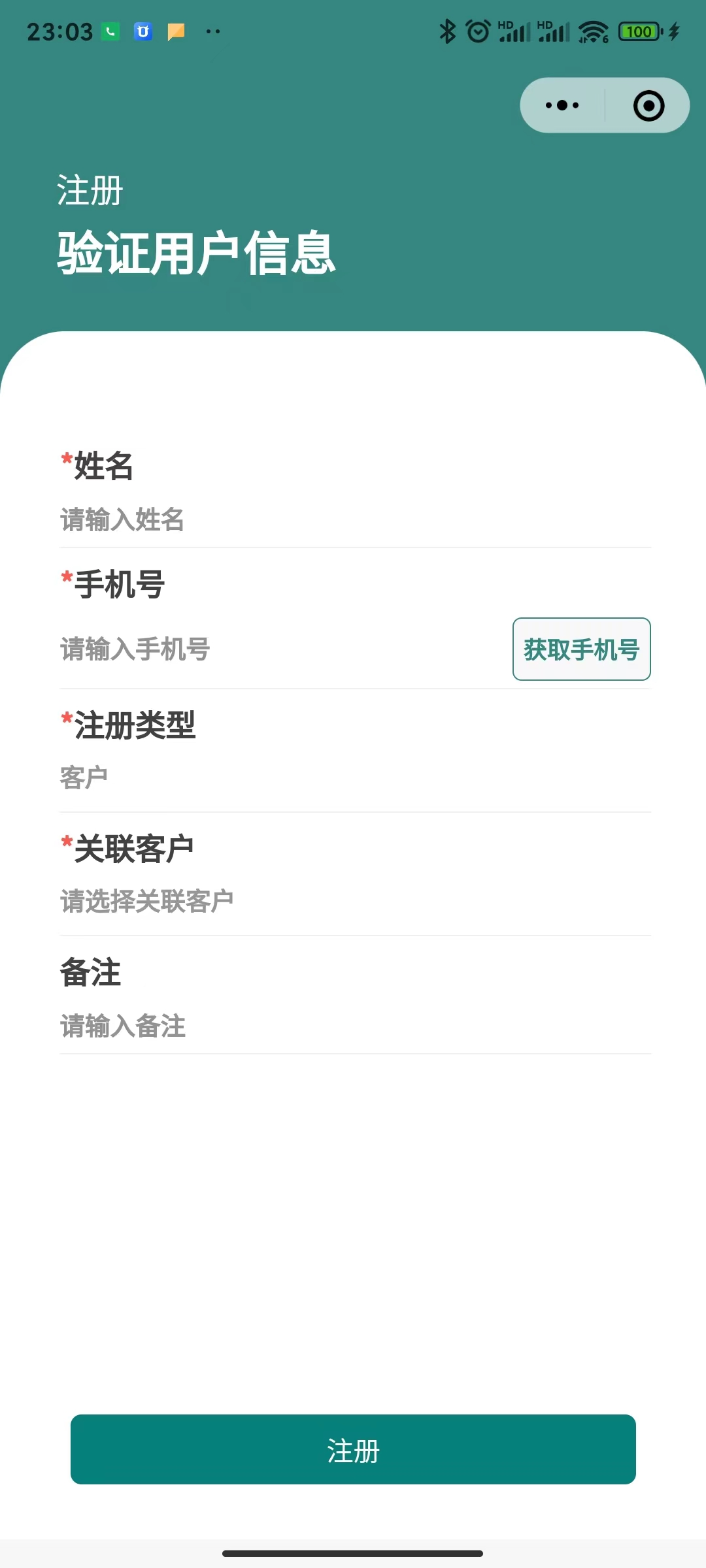Click the battery indicator icon
The image size is (706, 1568).
pyautogui.click(x=639, y=31)
